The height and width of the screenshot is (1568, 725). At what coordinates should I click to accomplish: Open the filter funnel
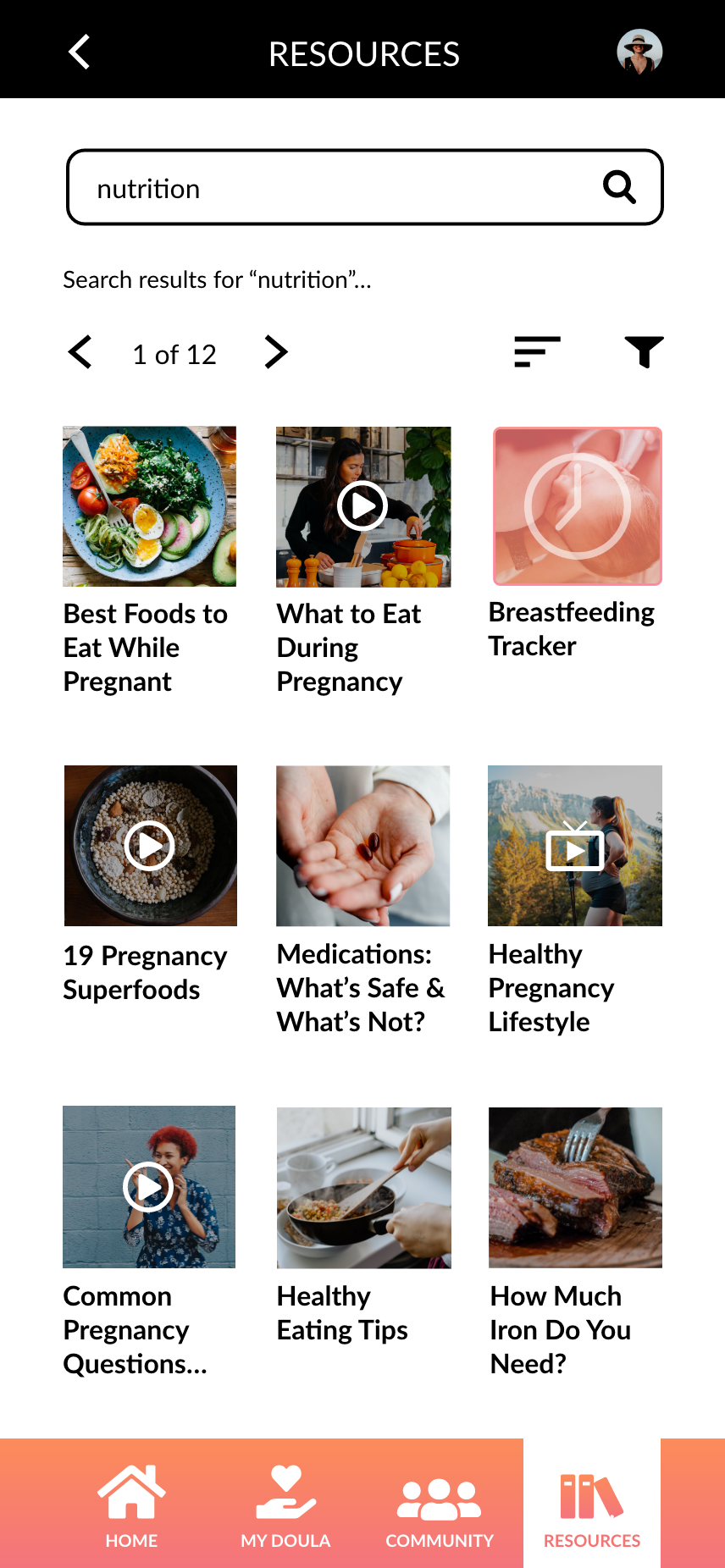(644, 352)
